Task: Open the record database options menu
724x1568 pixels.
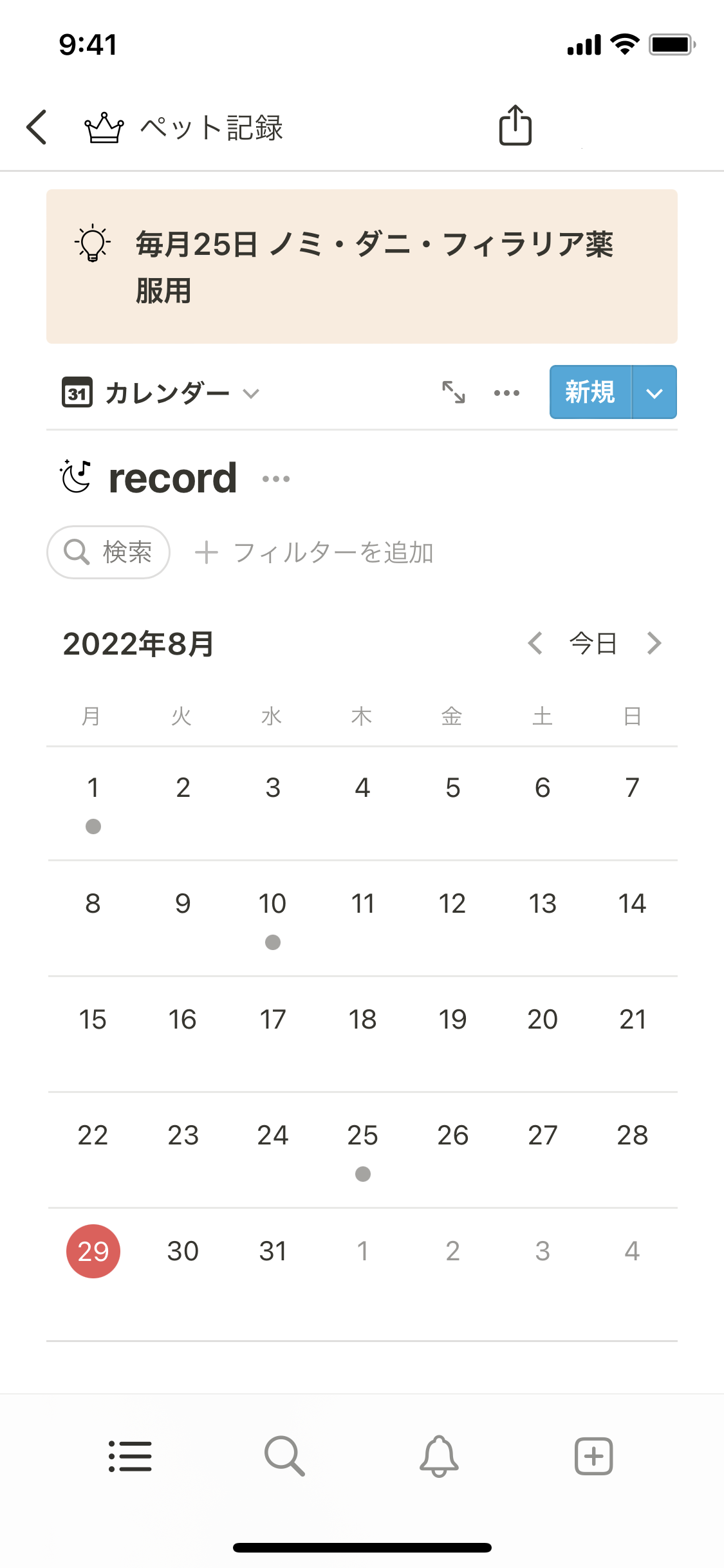Action: [x=276, y=479]
